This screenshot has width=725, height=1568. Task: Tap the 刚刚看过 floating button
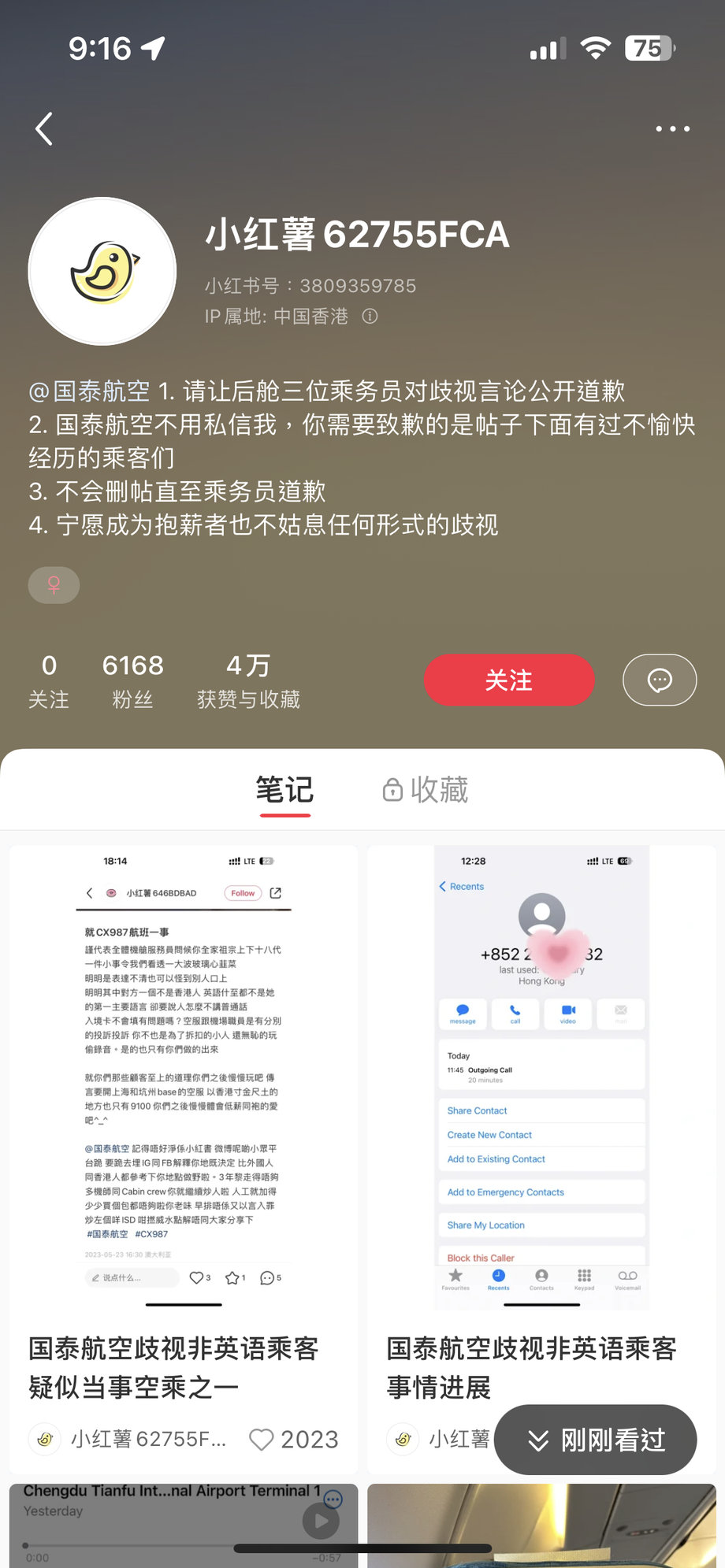pos(596,1440)
